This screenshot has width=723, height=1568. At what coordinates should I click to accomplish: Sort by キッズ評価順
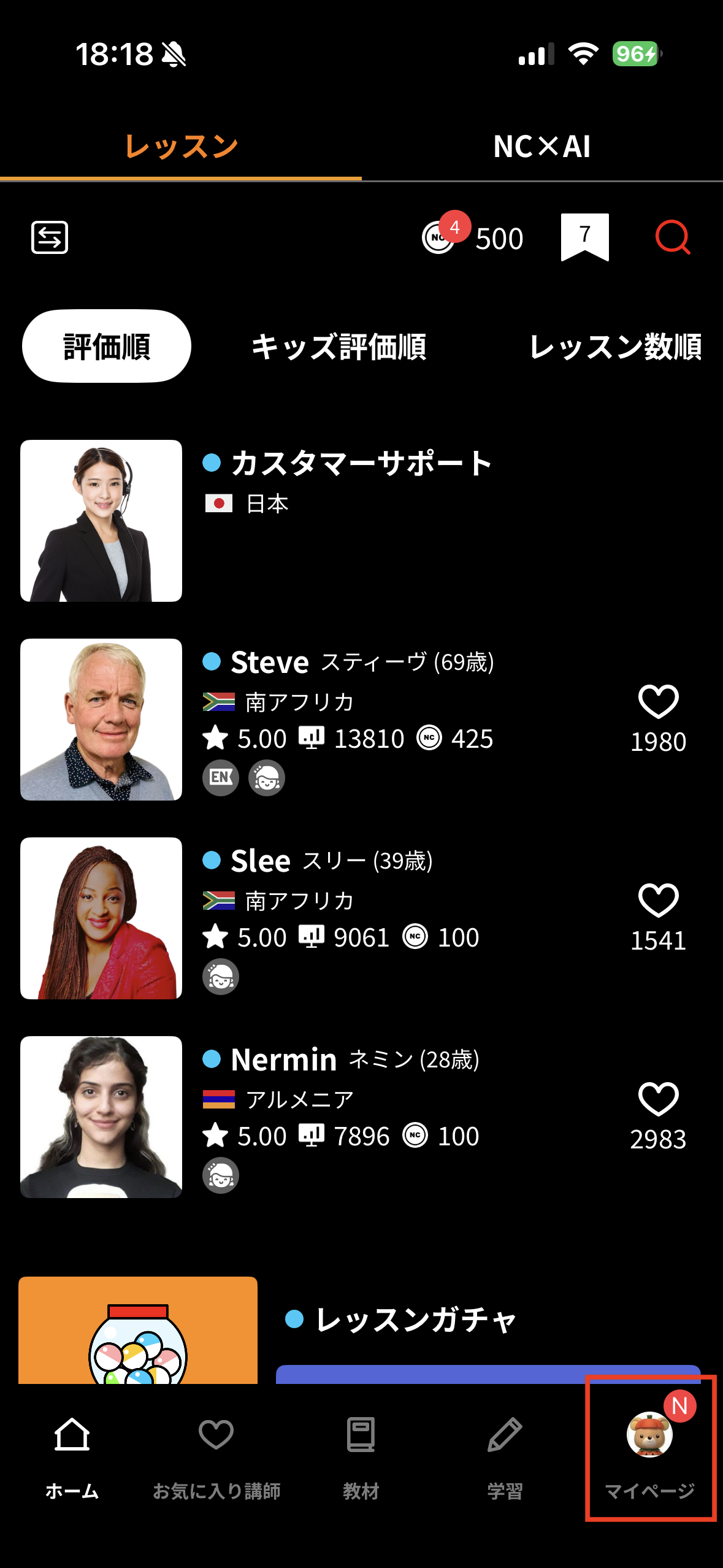tap(339, 347)
